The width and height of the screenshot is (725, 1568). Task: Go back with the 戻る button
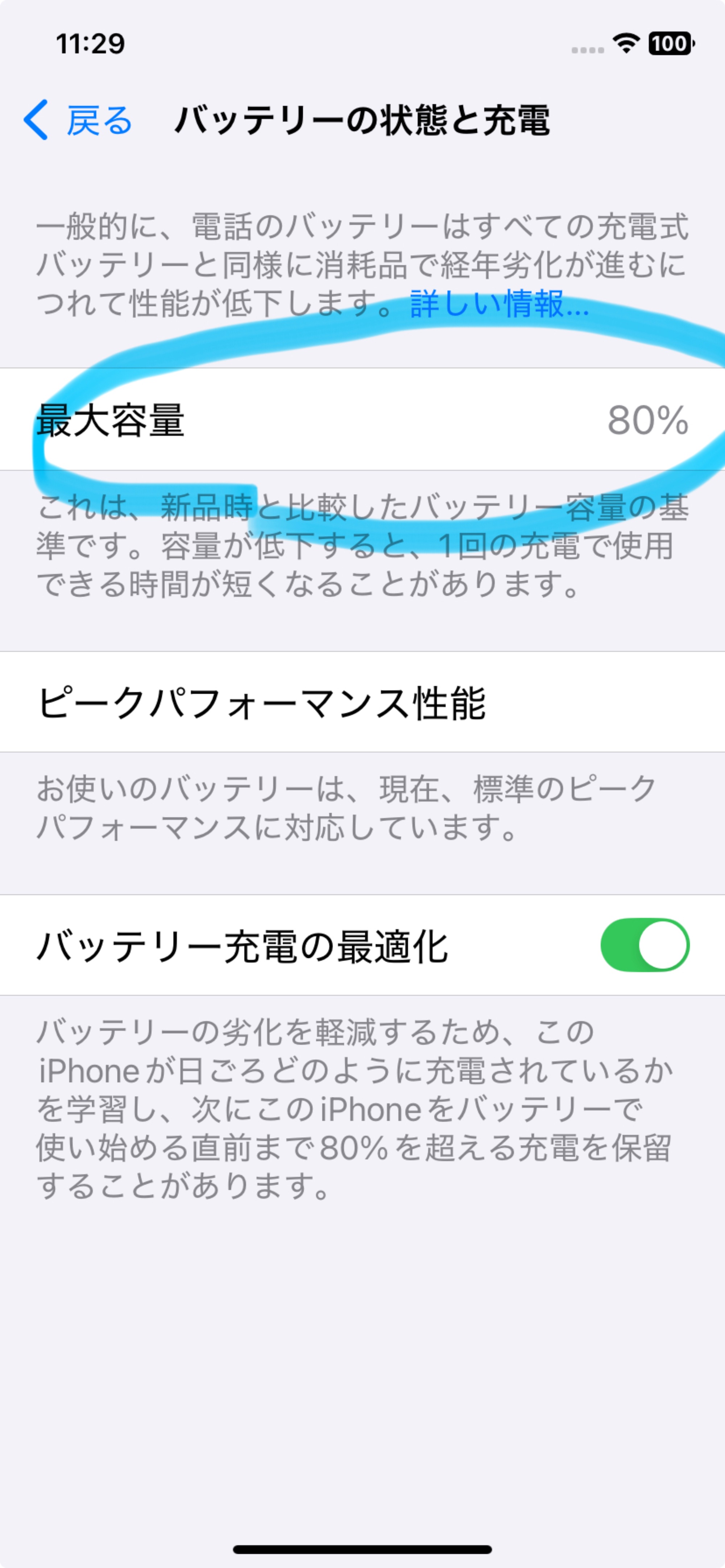coord(78,120)
